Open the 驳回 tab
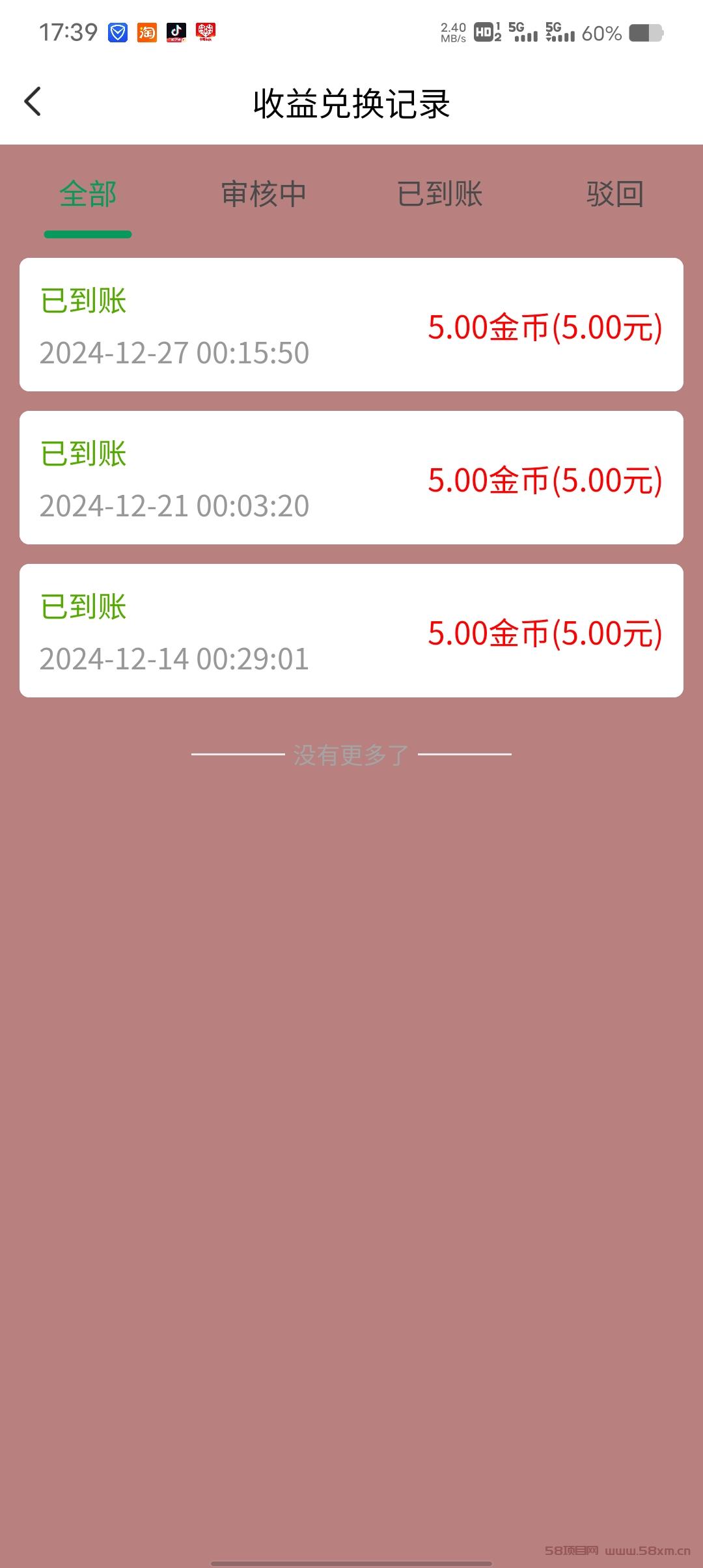 [615, 194]
